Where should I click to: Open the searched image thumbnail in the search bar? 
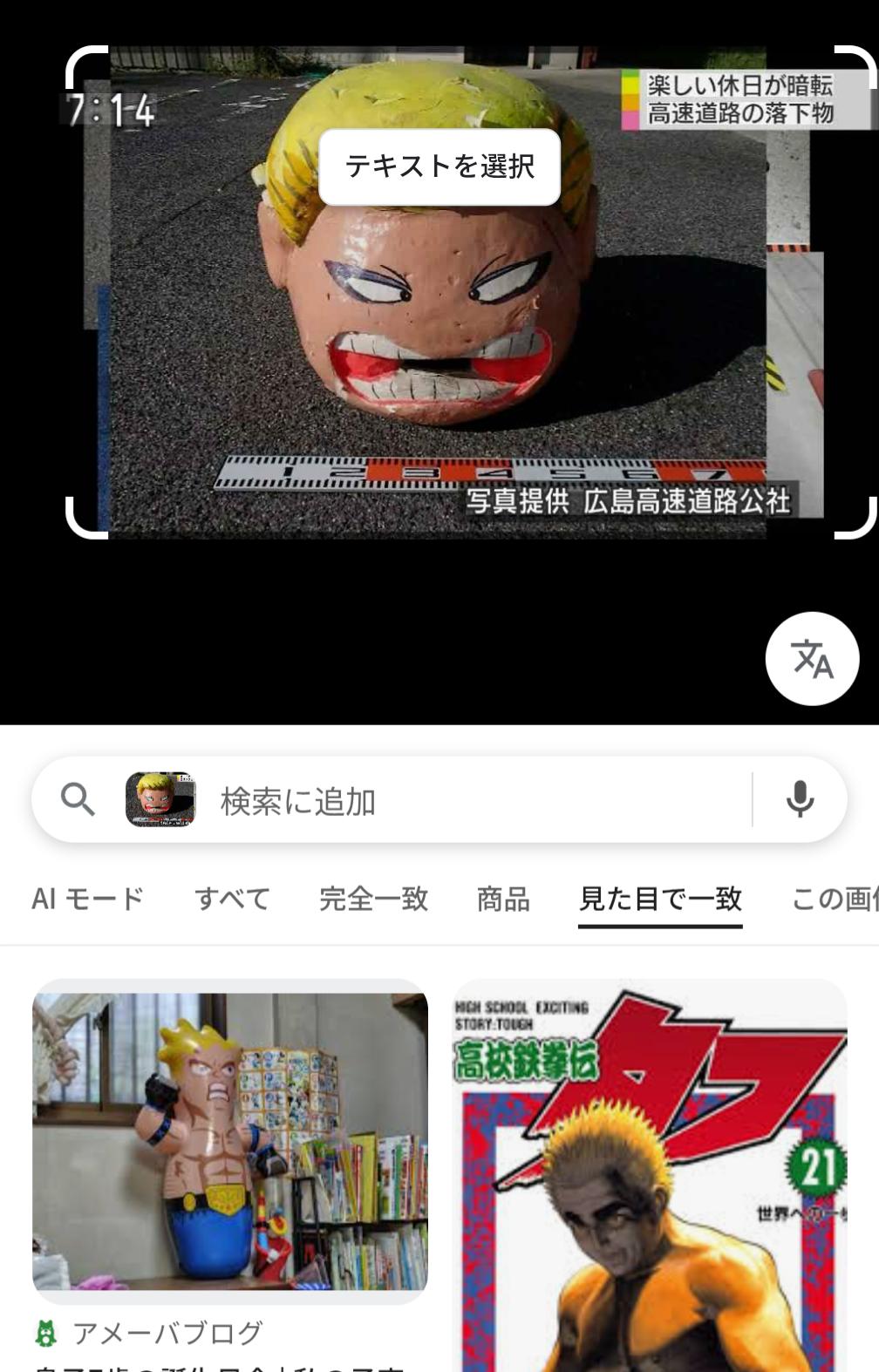point(160,799)
